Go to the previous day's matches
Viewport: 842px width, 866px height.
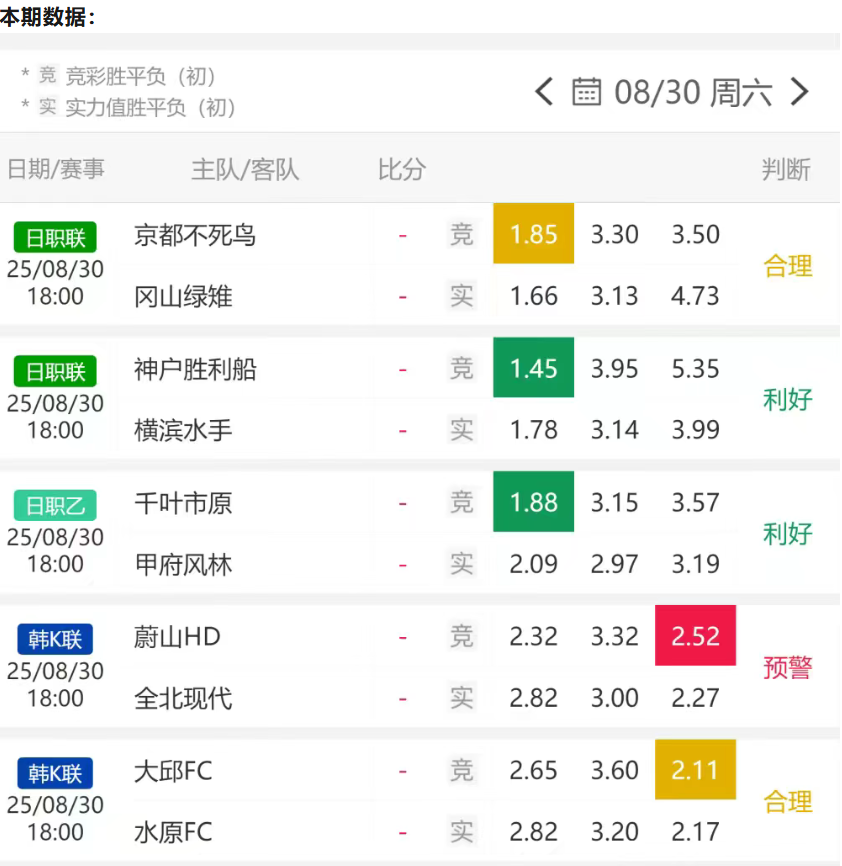coord(544,92)
